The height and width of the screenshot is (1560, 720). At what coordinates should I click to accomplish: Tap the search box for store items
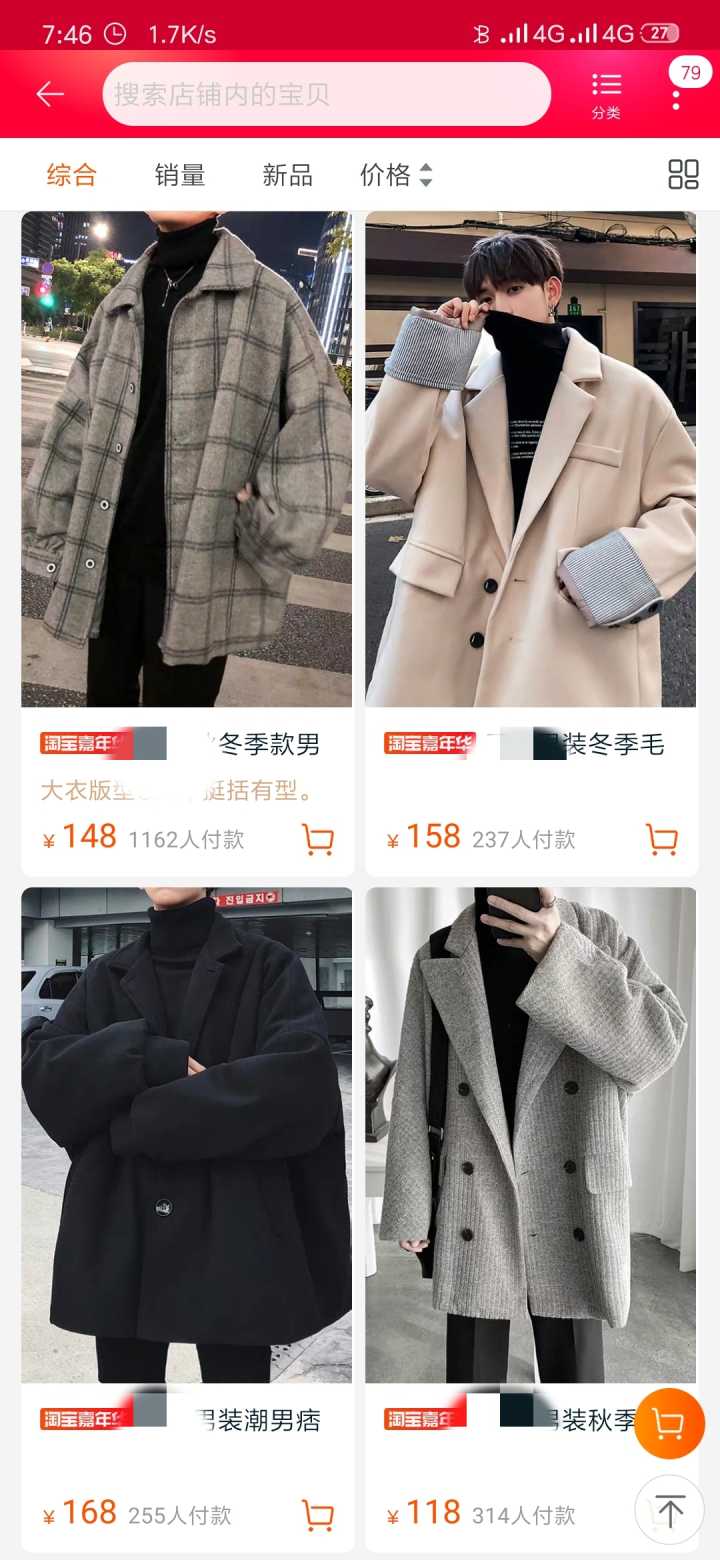pyautogui.click(x=326, y=95)
